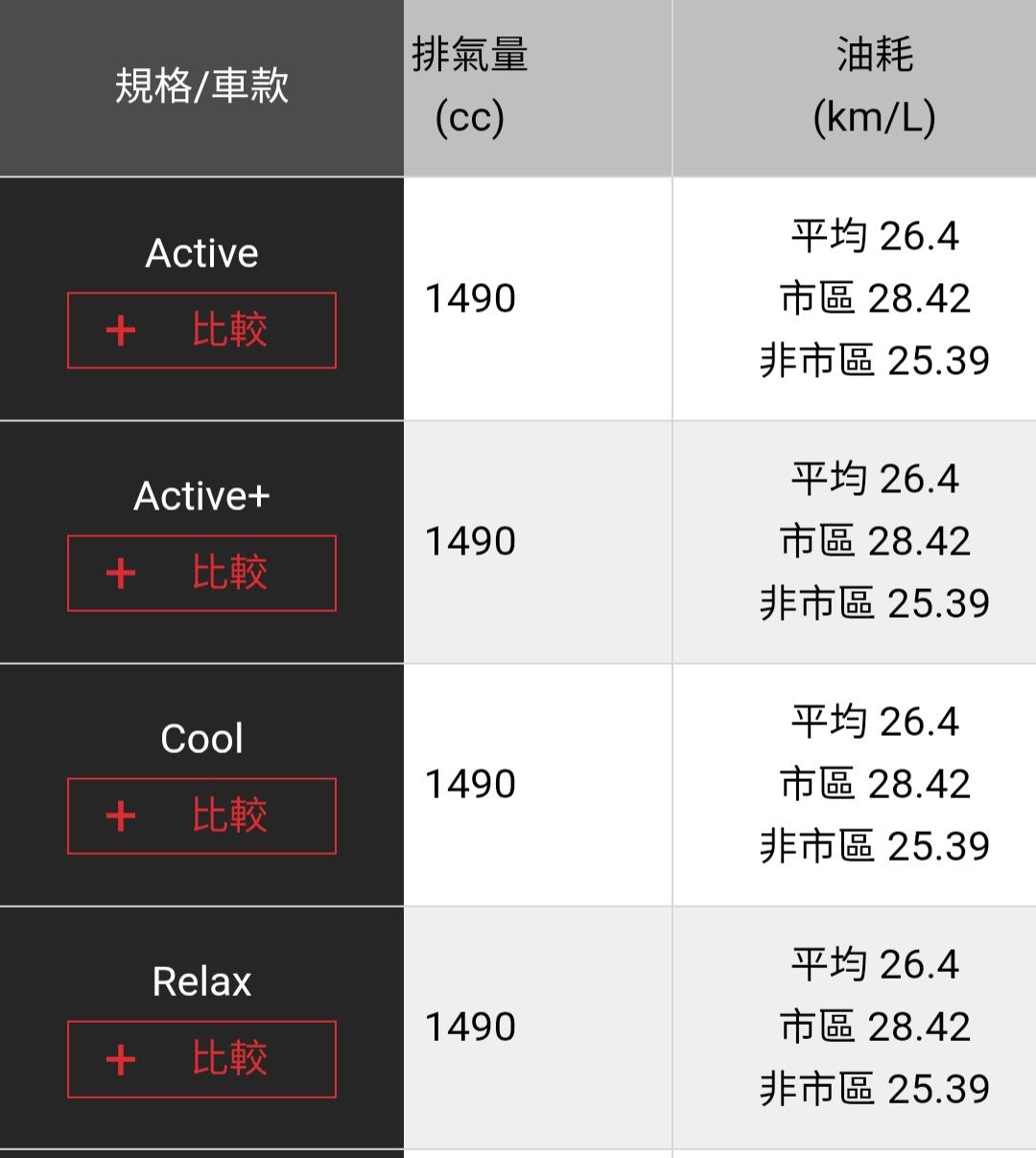Add the Cool trim to comparison
The height and width of the screenshot is (1158, 1036).
(x=201, y=817)
